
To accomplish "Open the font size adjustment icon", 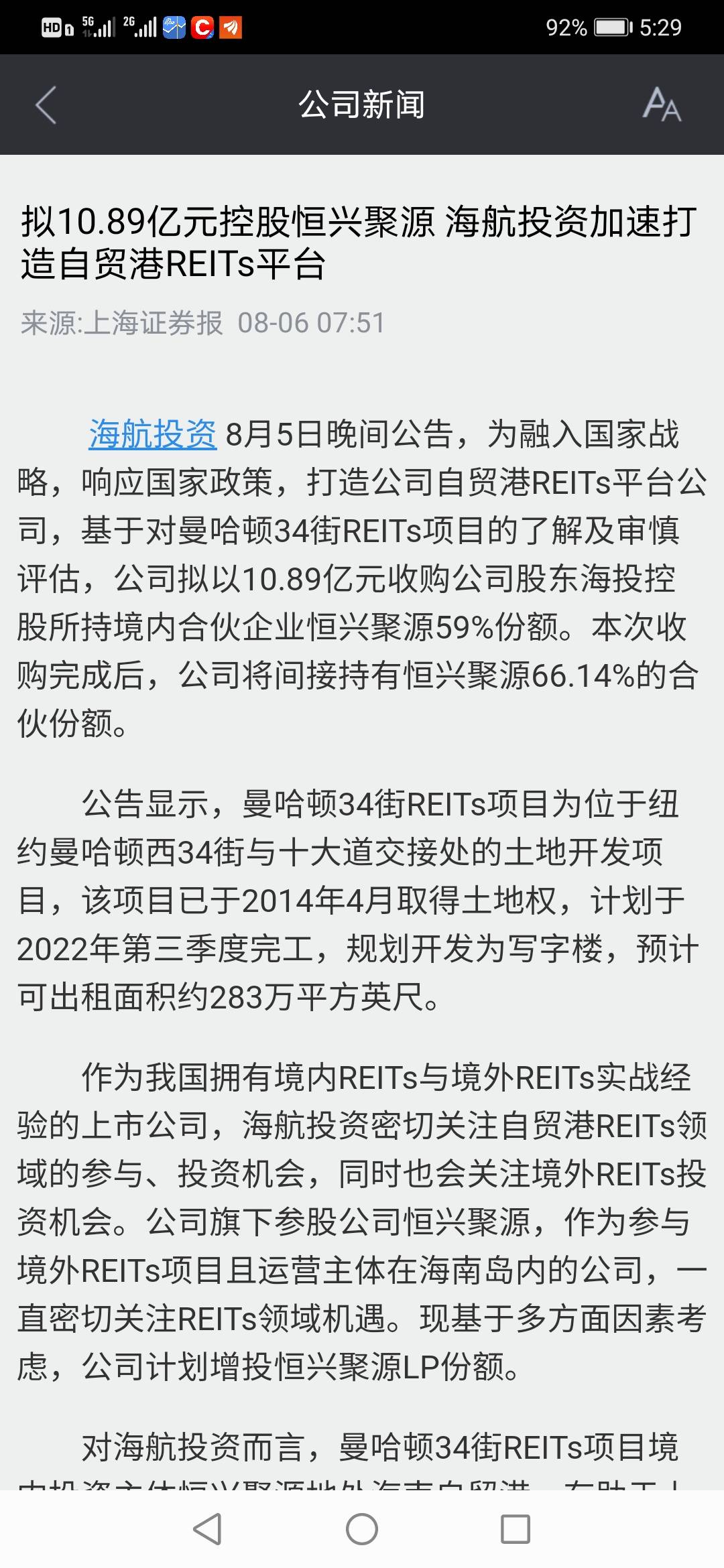I will click(662, 105).
